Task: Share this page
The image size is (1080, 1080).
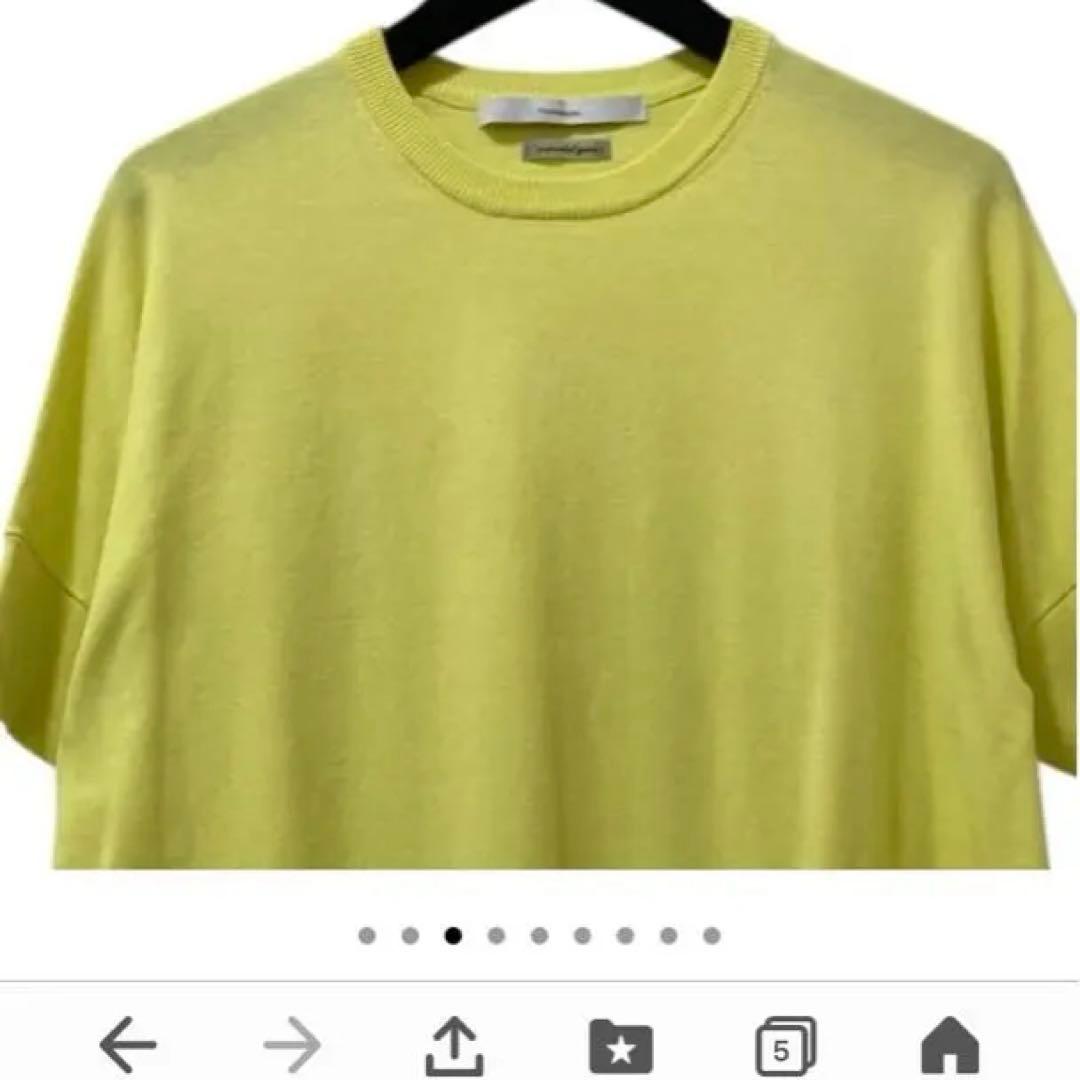Action: pos(457,1046)
